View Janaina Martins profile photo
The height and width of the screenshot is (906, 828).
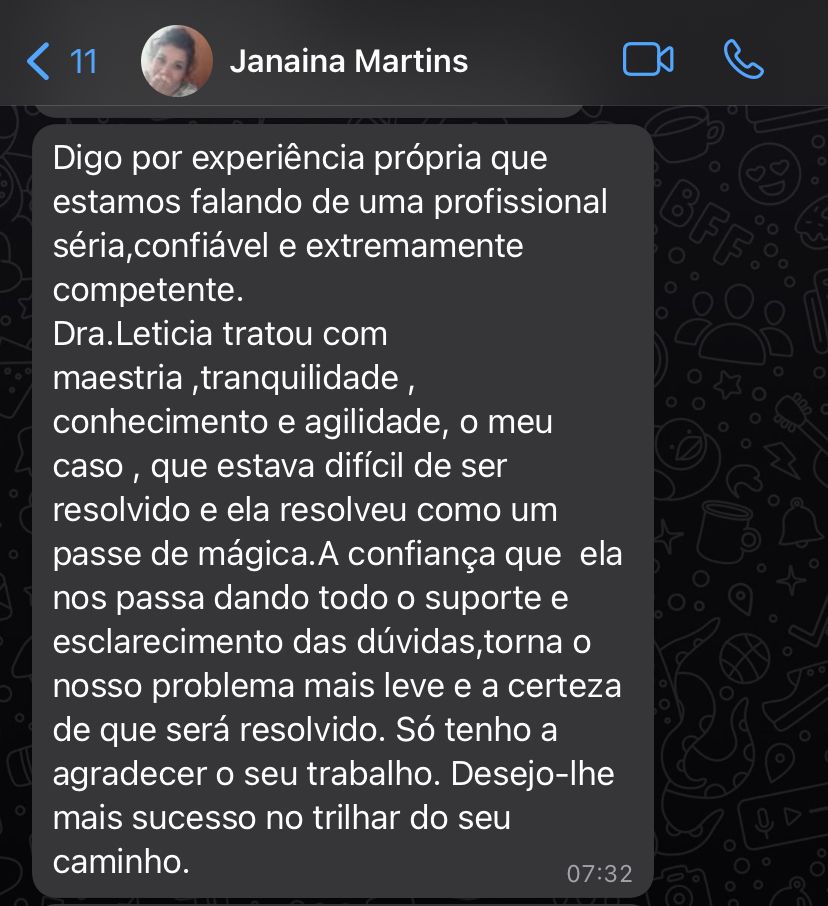[177, 61]
